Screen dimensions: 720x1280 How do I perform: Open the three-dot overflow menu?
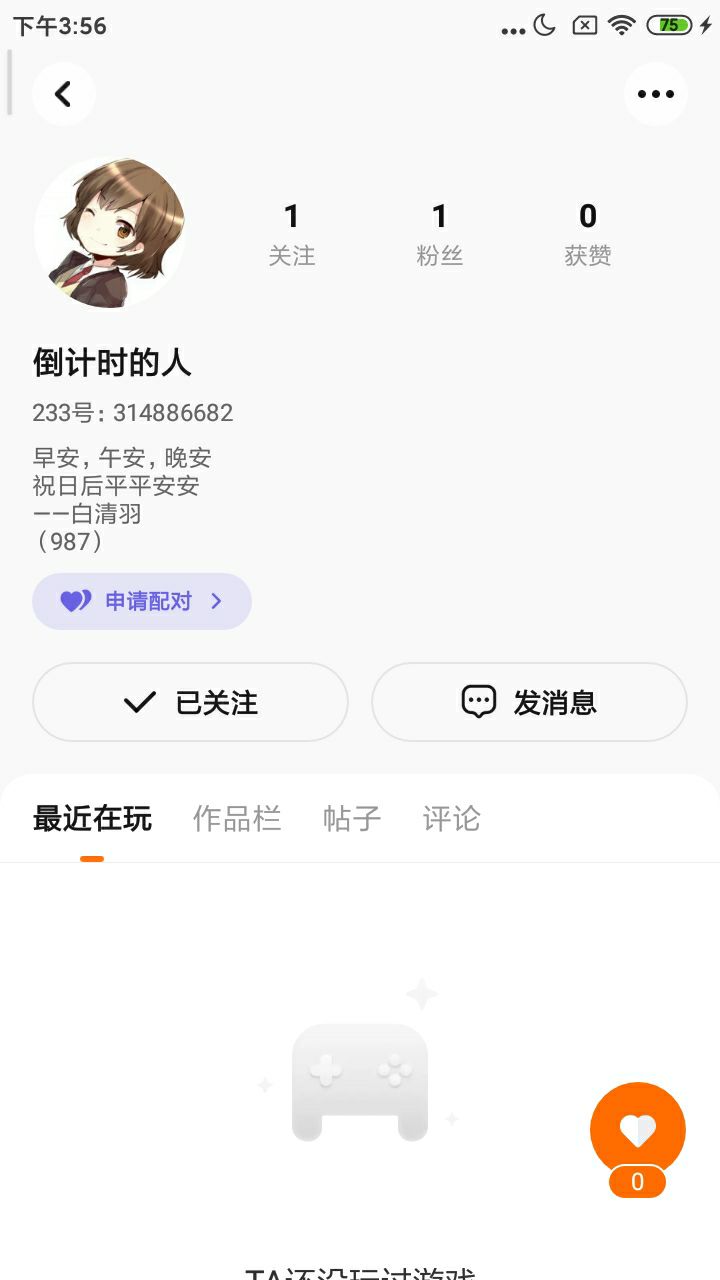tap(656, 94)
